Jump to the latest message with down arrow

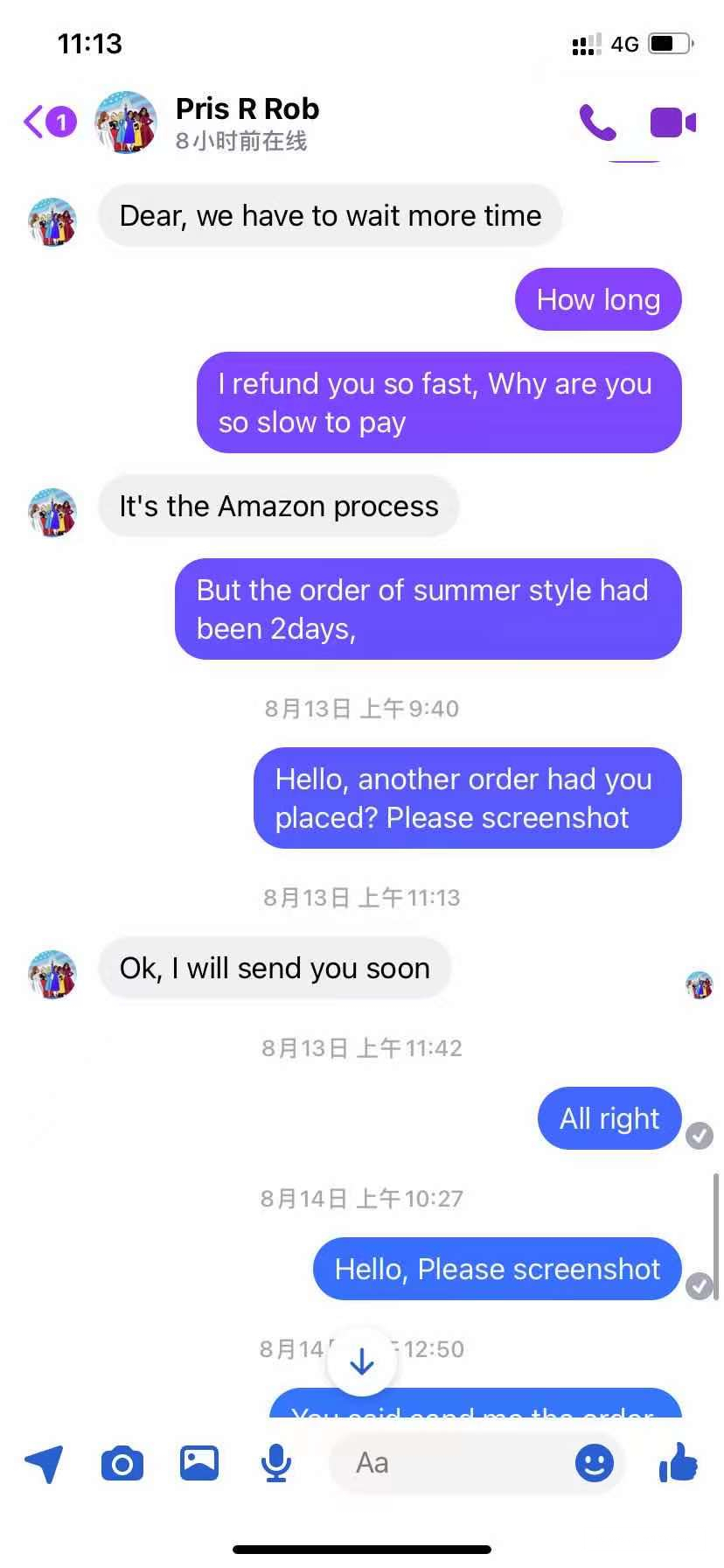pos(362,1361)
